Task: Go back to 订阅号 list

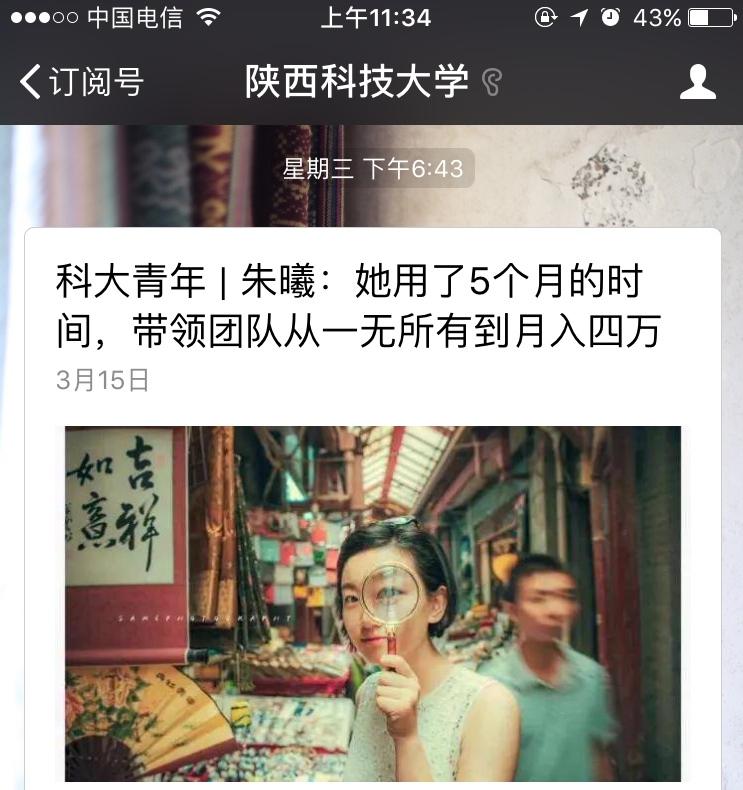Action: pos(80,82)
